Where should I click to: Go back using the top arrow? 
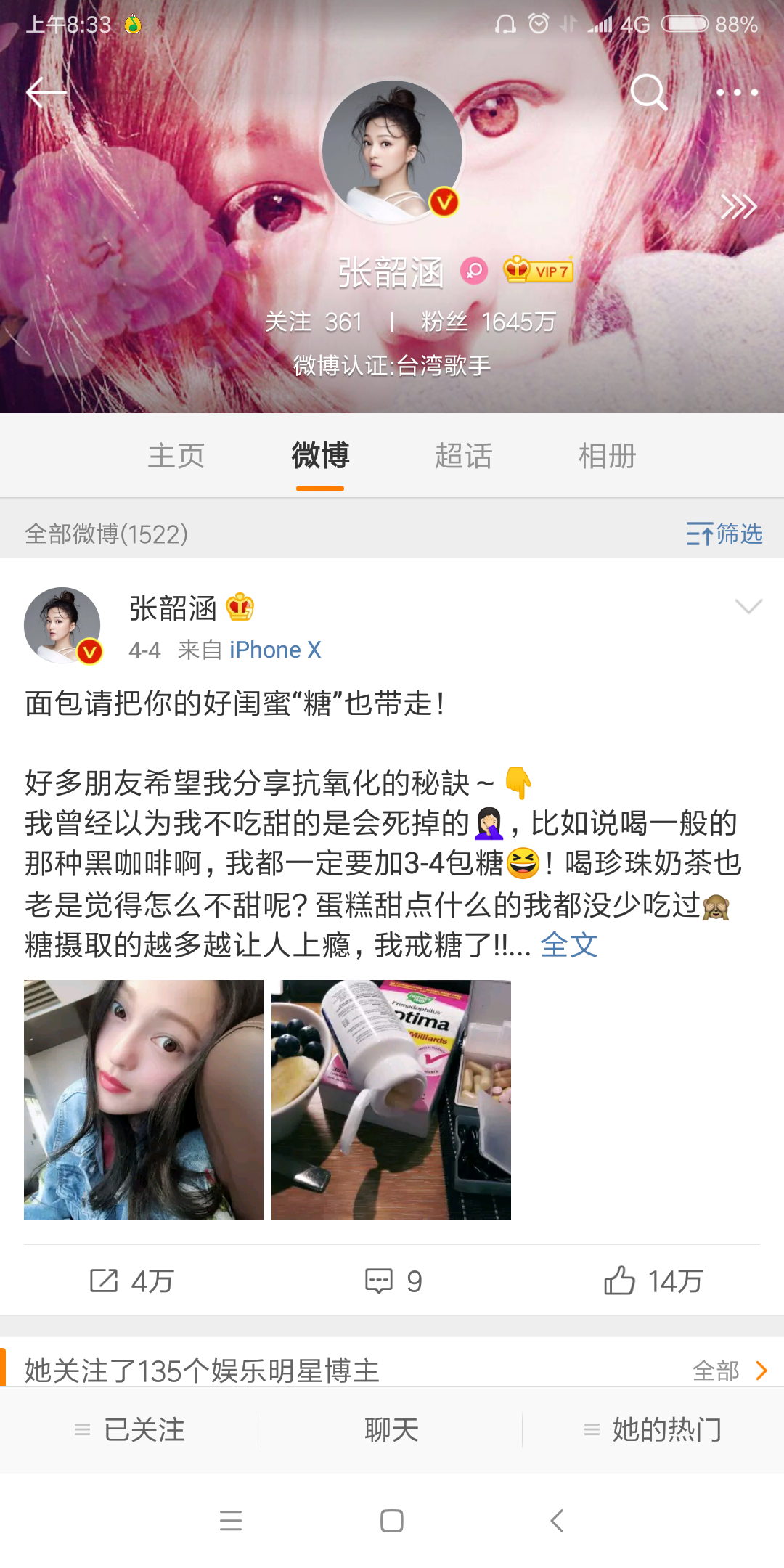point(46,92)
